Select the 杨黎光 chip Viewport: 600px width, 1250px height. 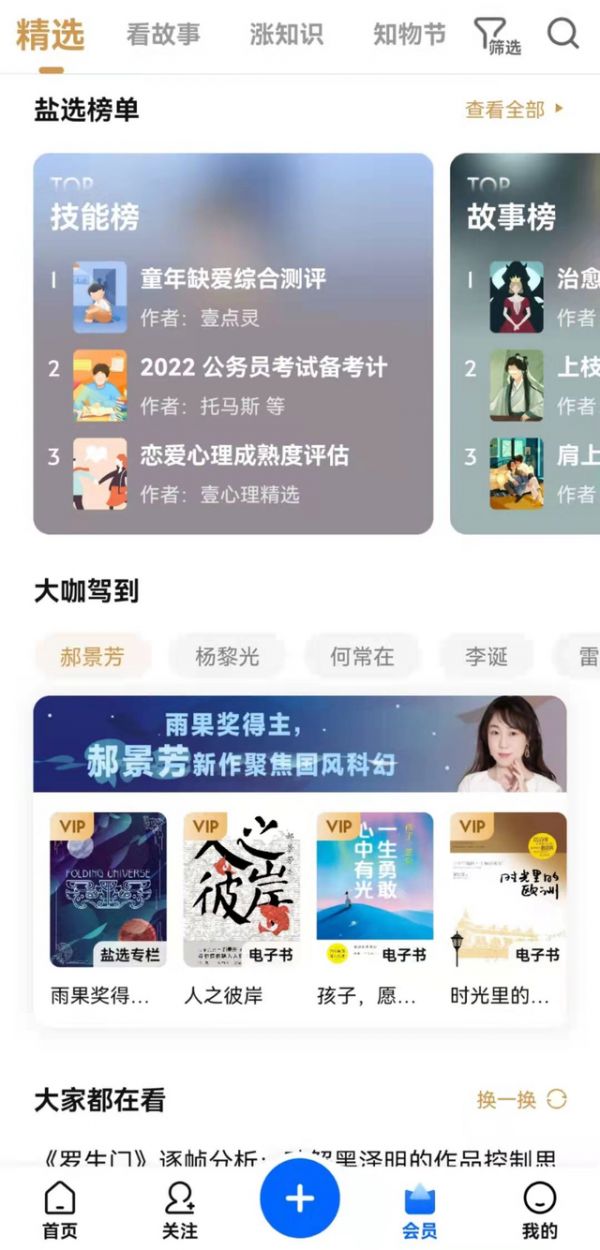pos(227,657)
